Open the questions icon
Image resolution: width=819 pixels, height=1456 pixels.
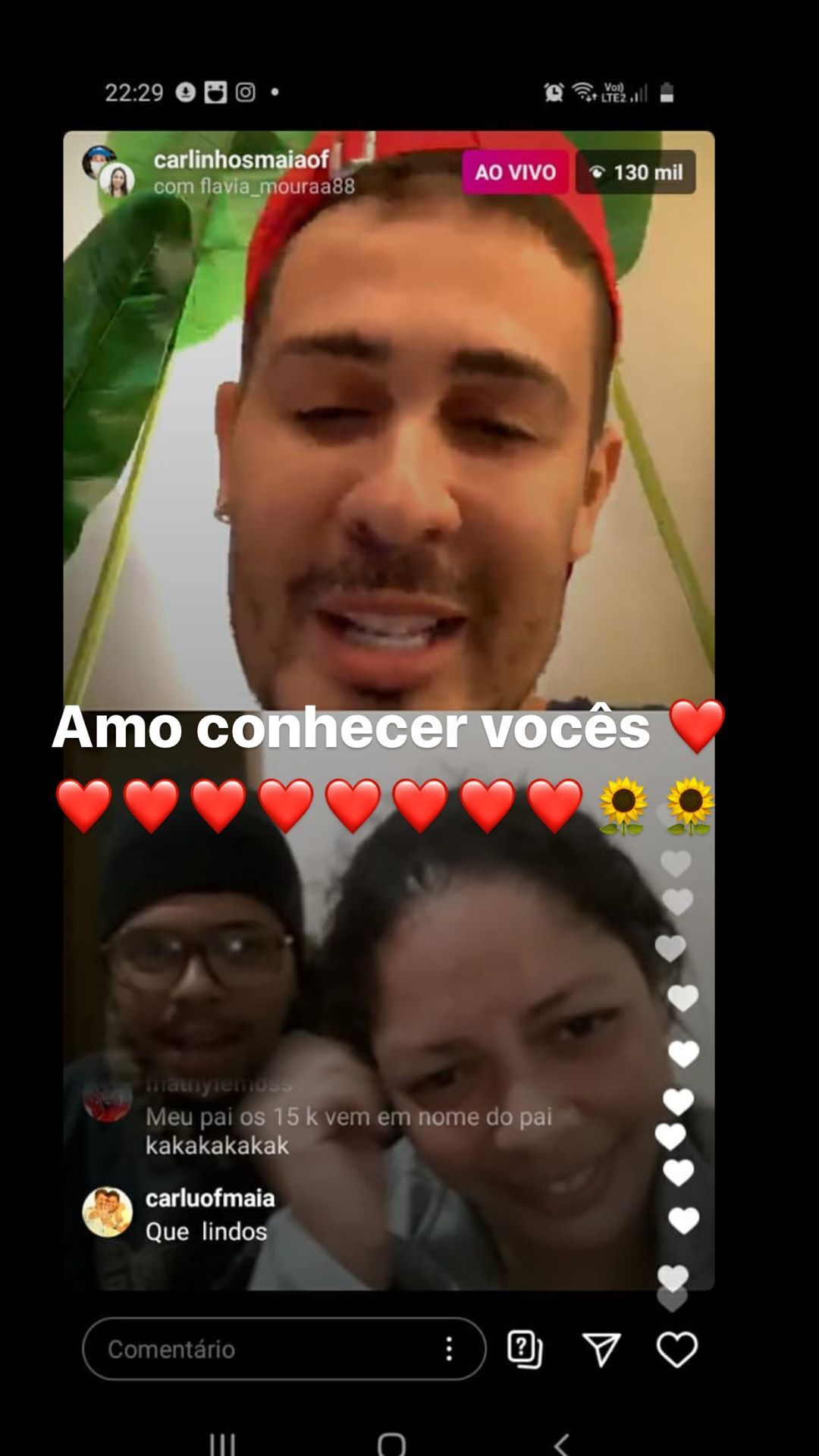pos(525,1349)
